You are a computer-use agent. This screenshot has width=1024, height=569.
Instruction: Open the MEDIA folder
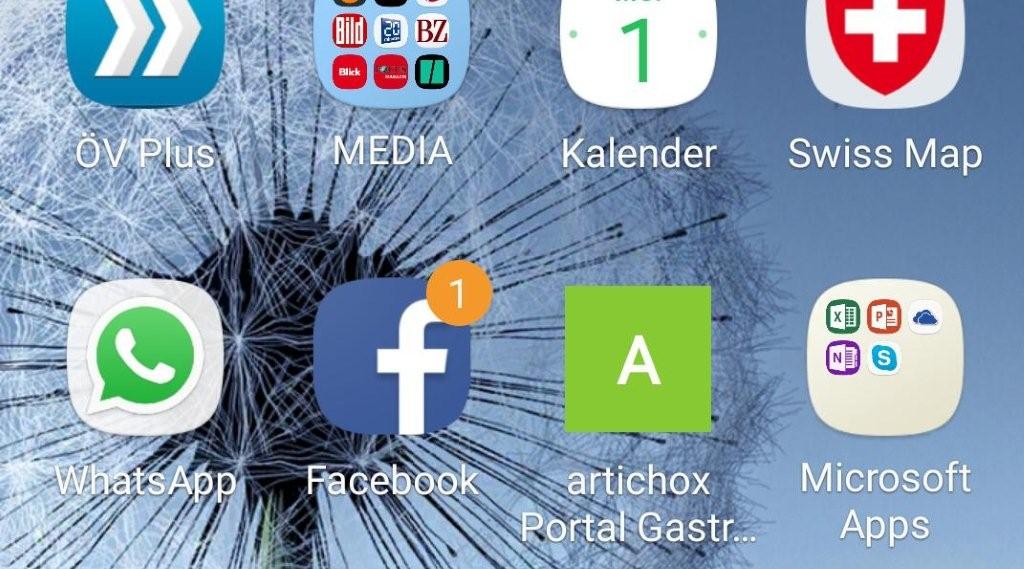[390, 50]
